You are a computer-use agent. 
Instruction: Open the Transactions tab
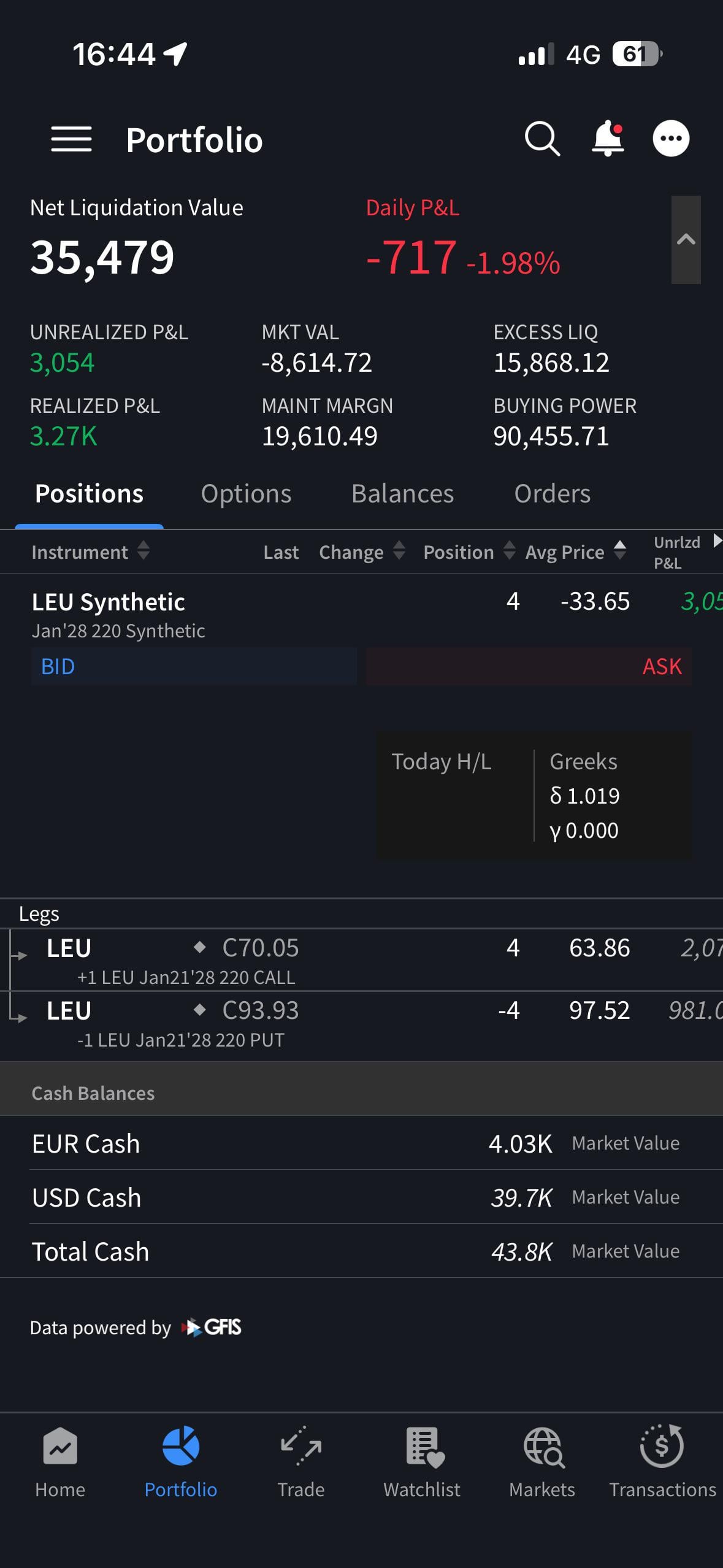[662, 1462]
